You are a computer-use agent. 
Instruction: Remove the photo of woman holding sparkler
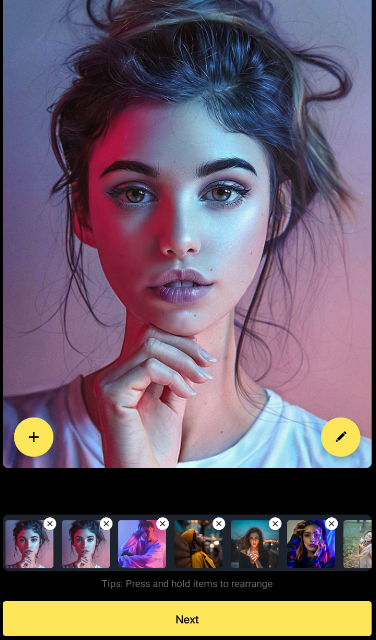point(275,523)
